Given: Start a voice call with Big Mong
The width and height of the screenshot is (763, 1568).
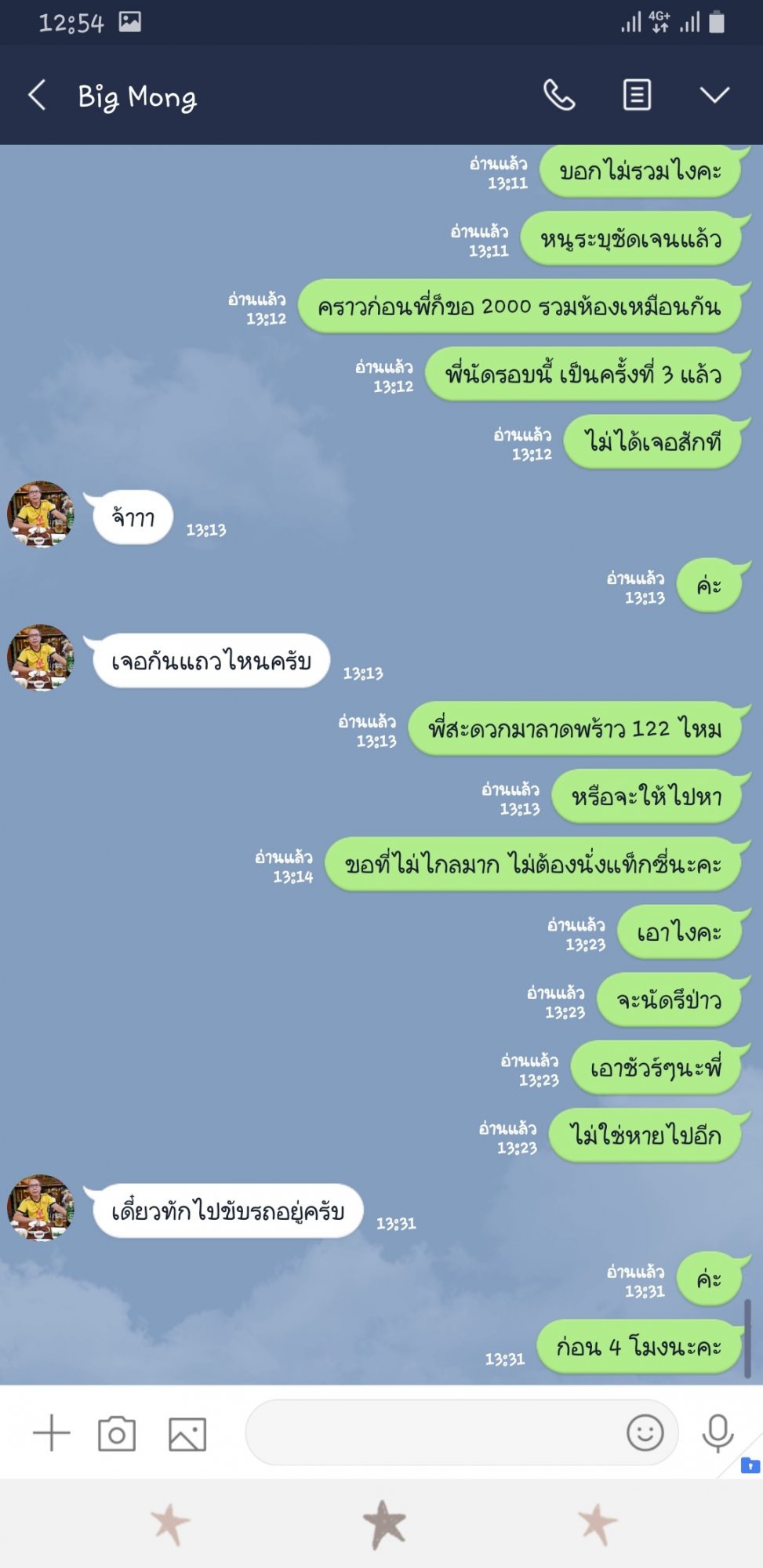Looking at the screenshot, I should pyautogui.click(x=559, y=96).
